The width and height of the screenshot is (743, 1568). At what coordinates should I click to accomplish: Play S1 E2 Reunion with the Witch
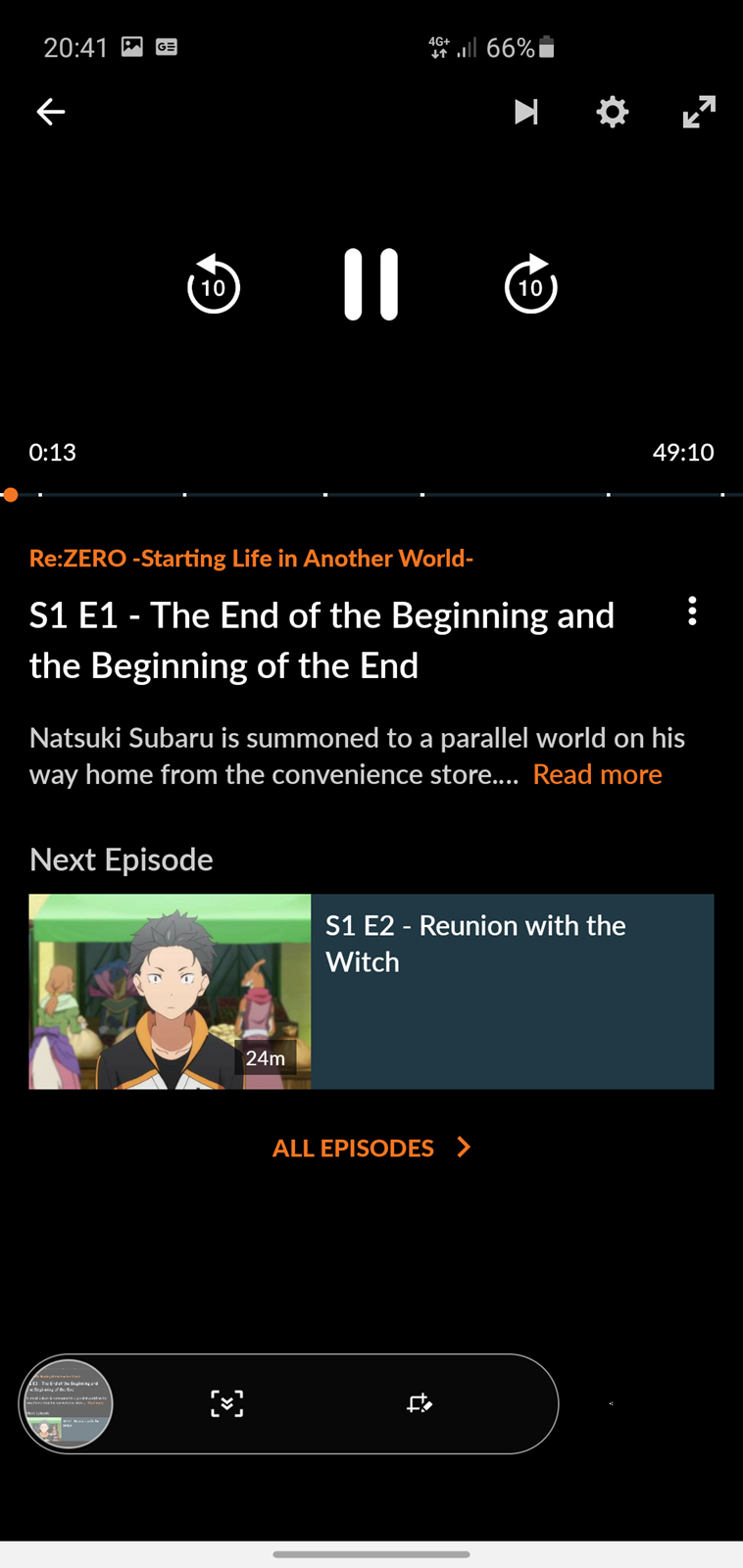coord(371,991)
